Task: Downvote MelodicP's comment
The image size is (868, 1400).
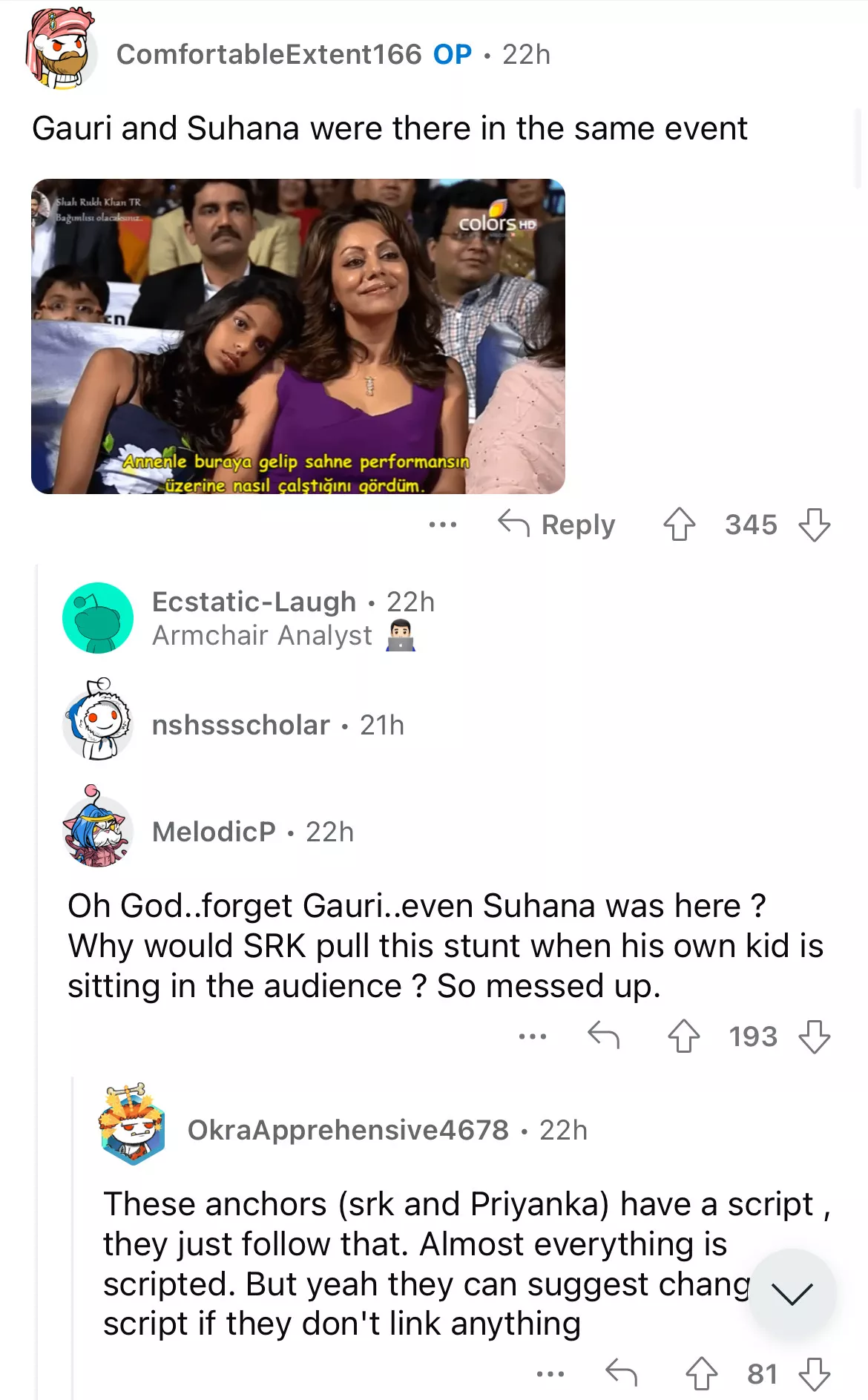Action: 814,1036
